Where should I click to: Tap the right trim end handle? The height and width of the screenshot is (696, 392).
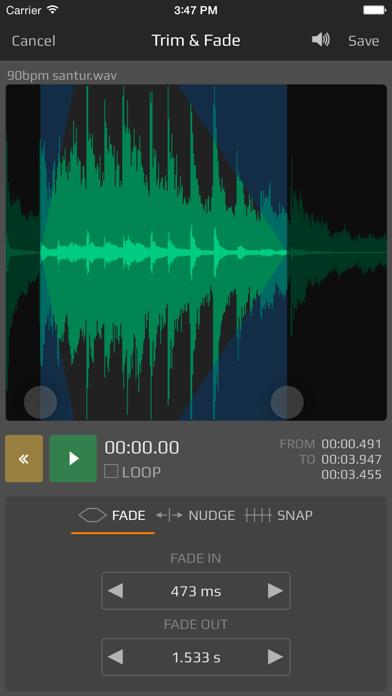pyautogui.click(x=287, y=402)
